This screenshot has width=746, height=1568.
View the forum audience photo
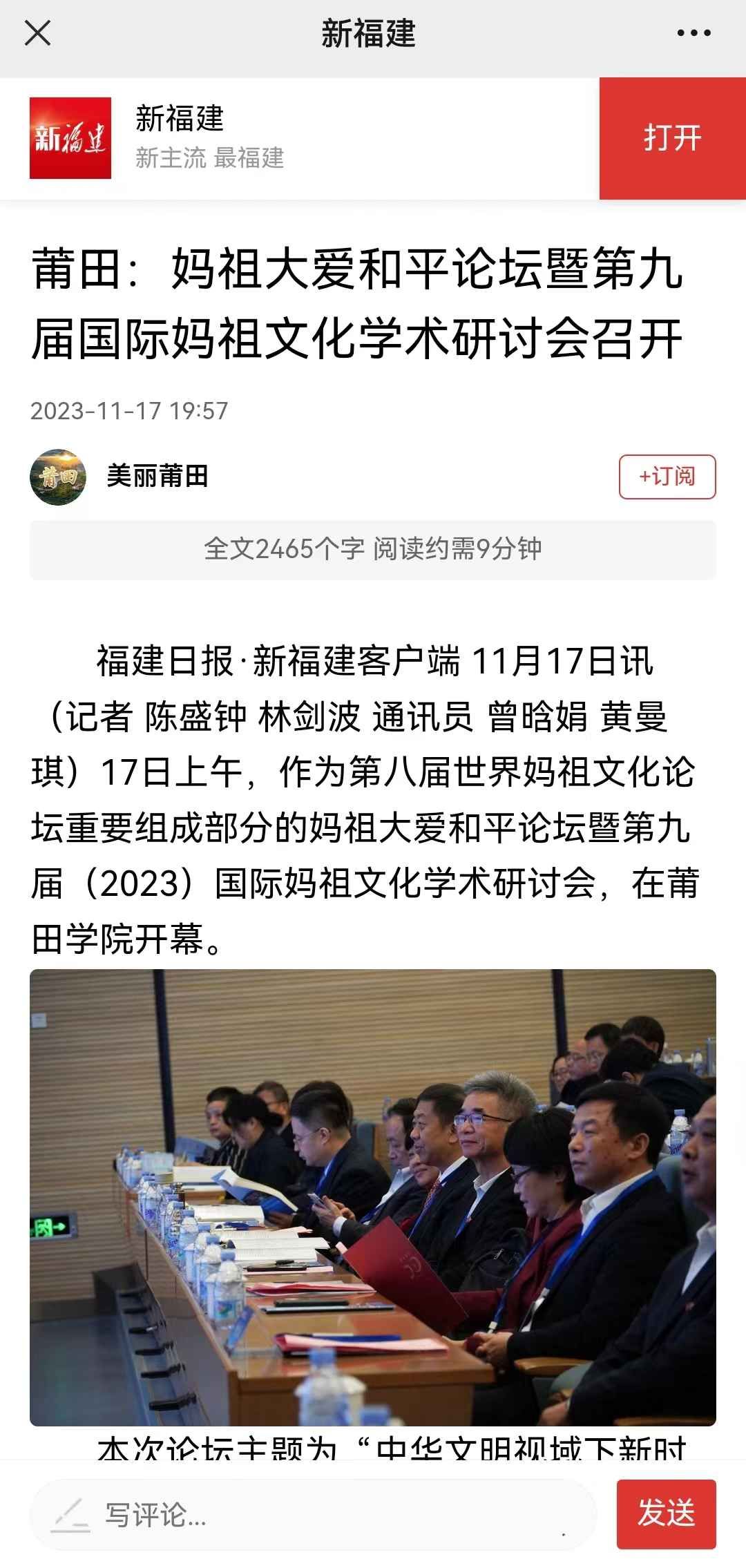(x=373, y=1196)
